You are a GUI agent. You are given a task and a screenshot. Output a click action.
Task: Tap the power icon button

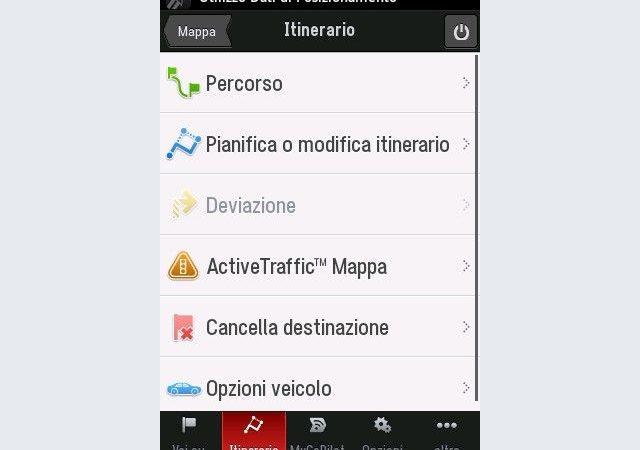click(x=461, y=31)
